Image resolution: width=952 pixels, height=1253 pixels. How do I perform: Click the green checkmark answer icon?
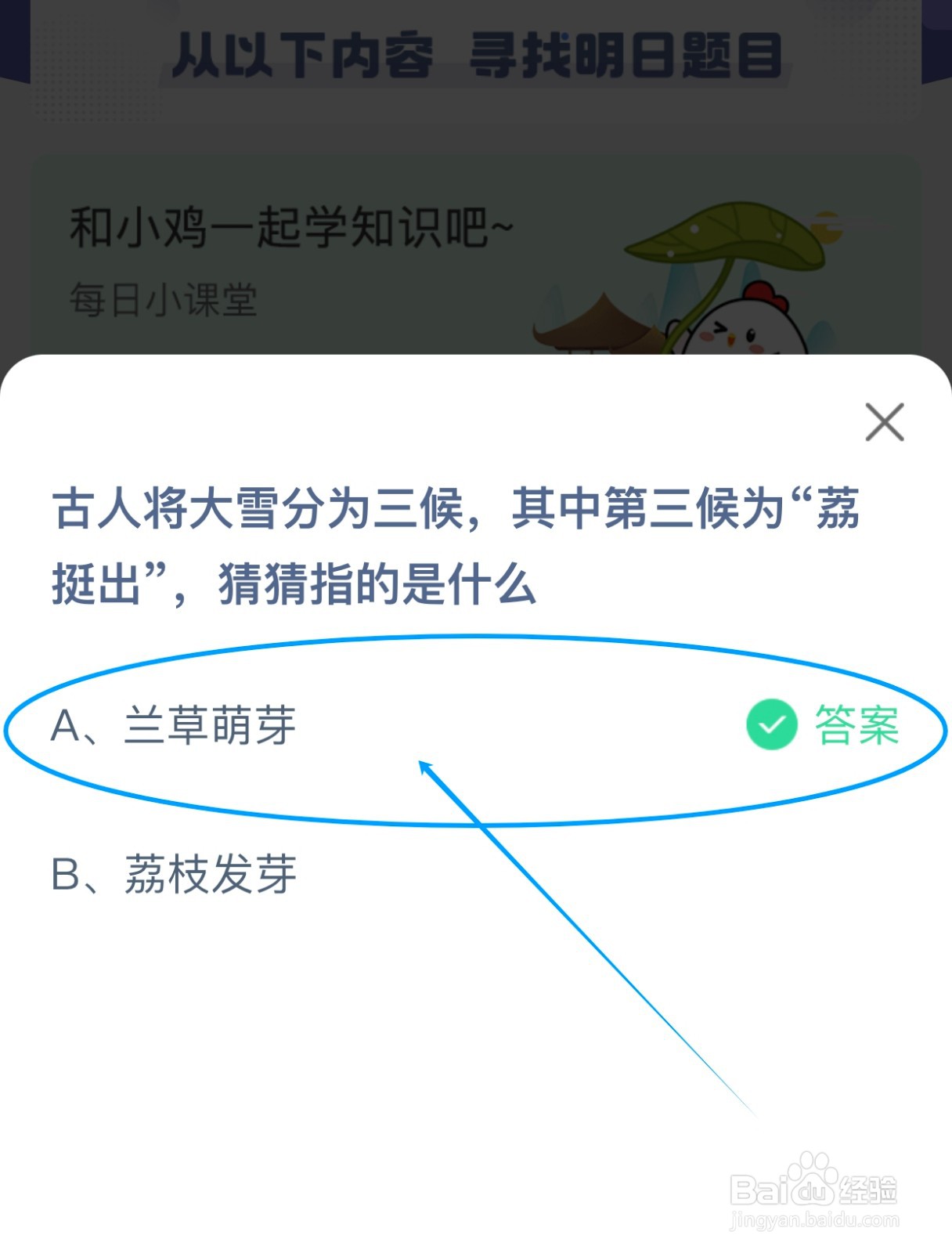(771, 726)
